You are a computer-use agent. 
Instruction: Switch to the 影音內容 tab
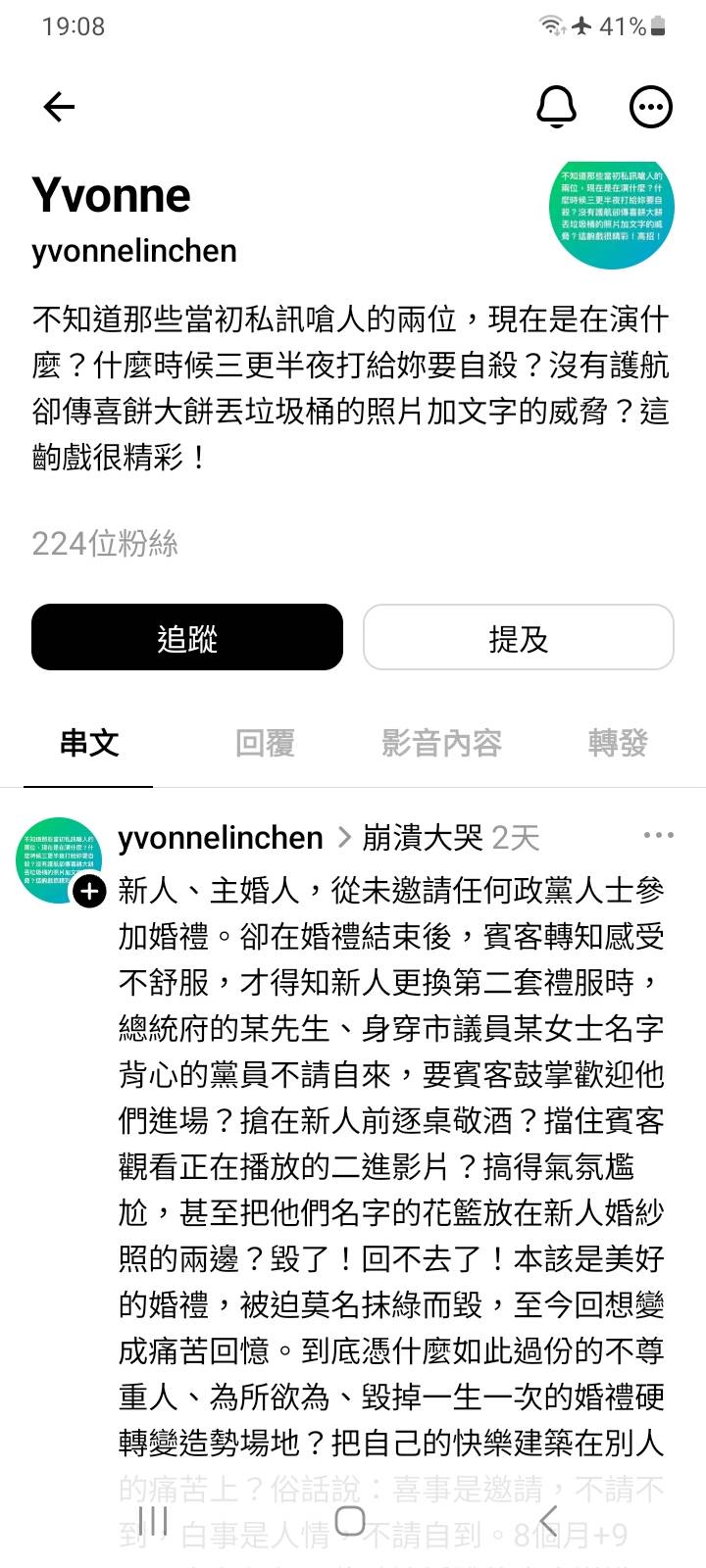[x=441, y=743]
